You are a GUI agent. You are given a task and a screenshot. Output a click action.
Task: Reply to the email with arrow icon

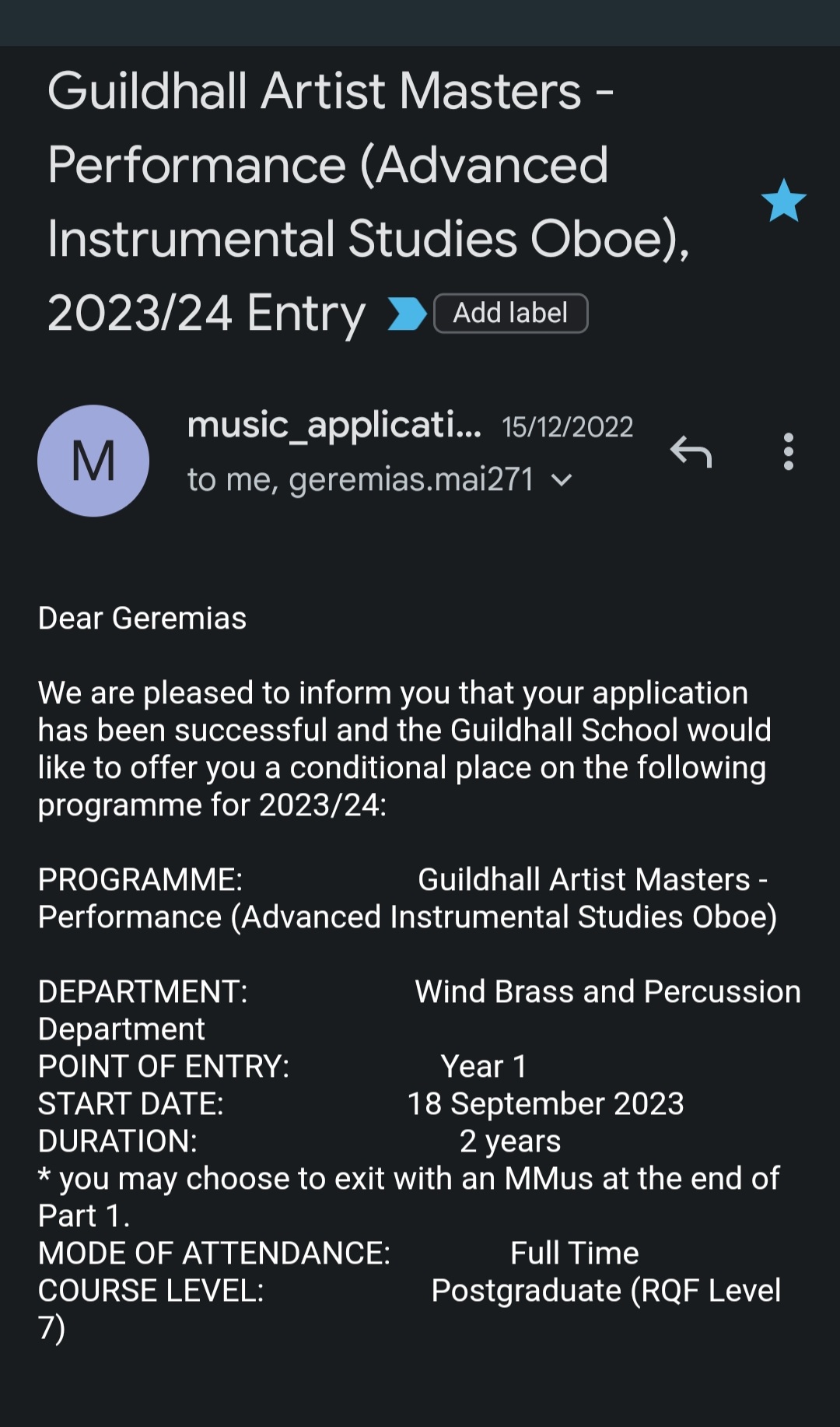[691, 452]
